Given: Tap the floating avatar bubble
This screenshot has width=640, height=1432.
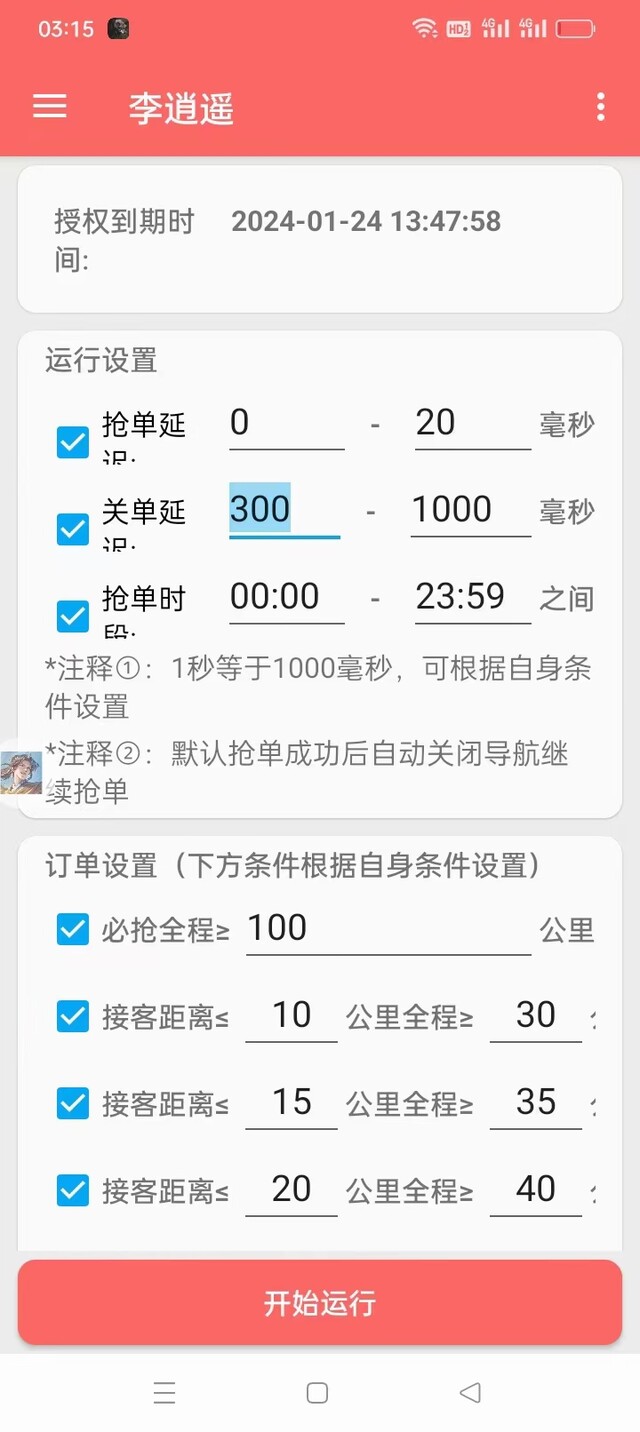Looking at the screenshot, I should point(20,772).
